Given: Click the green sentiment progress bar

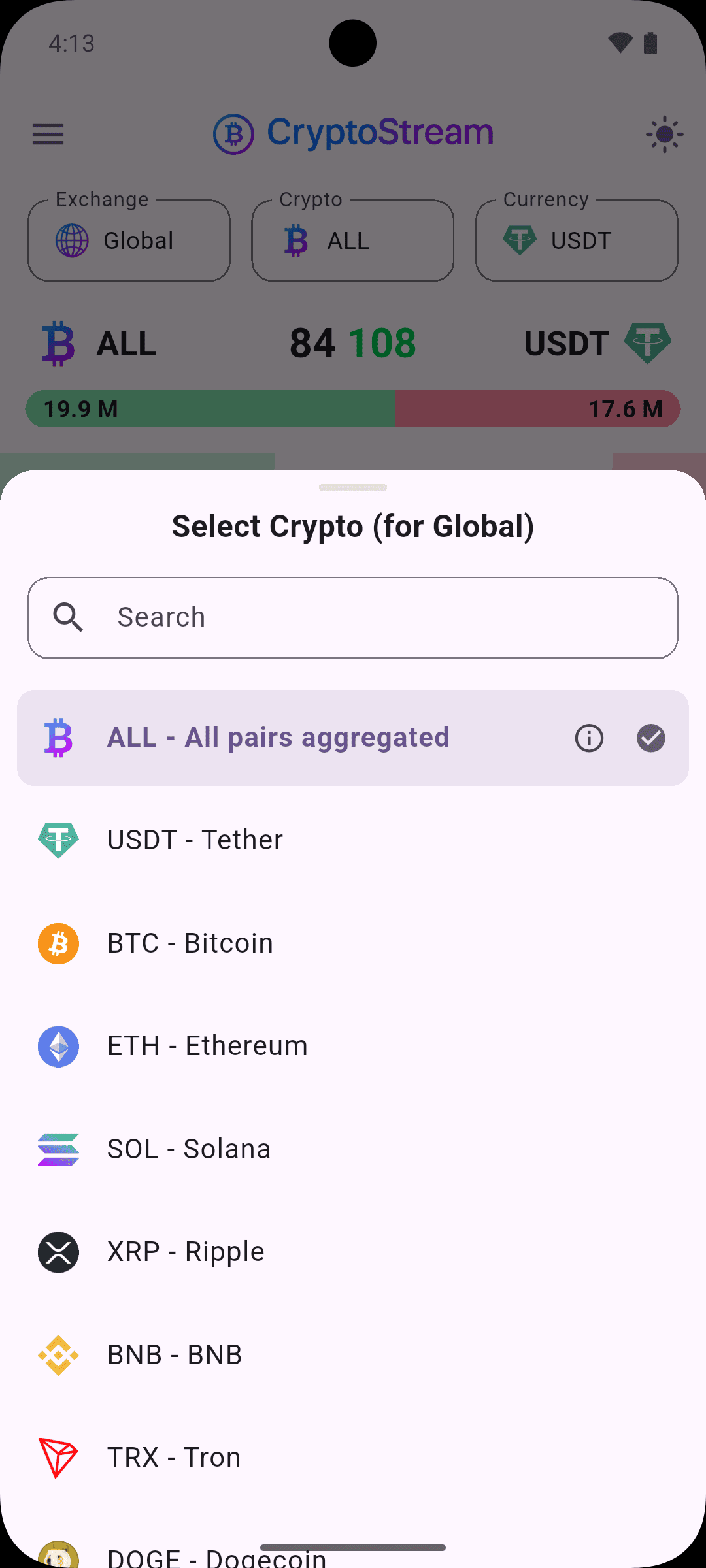Looking at the screenshot, I should pyautogui.click(x=209, y=408).
